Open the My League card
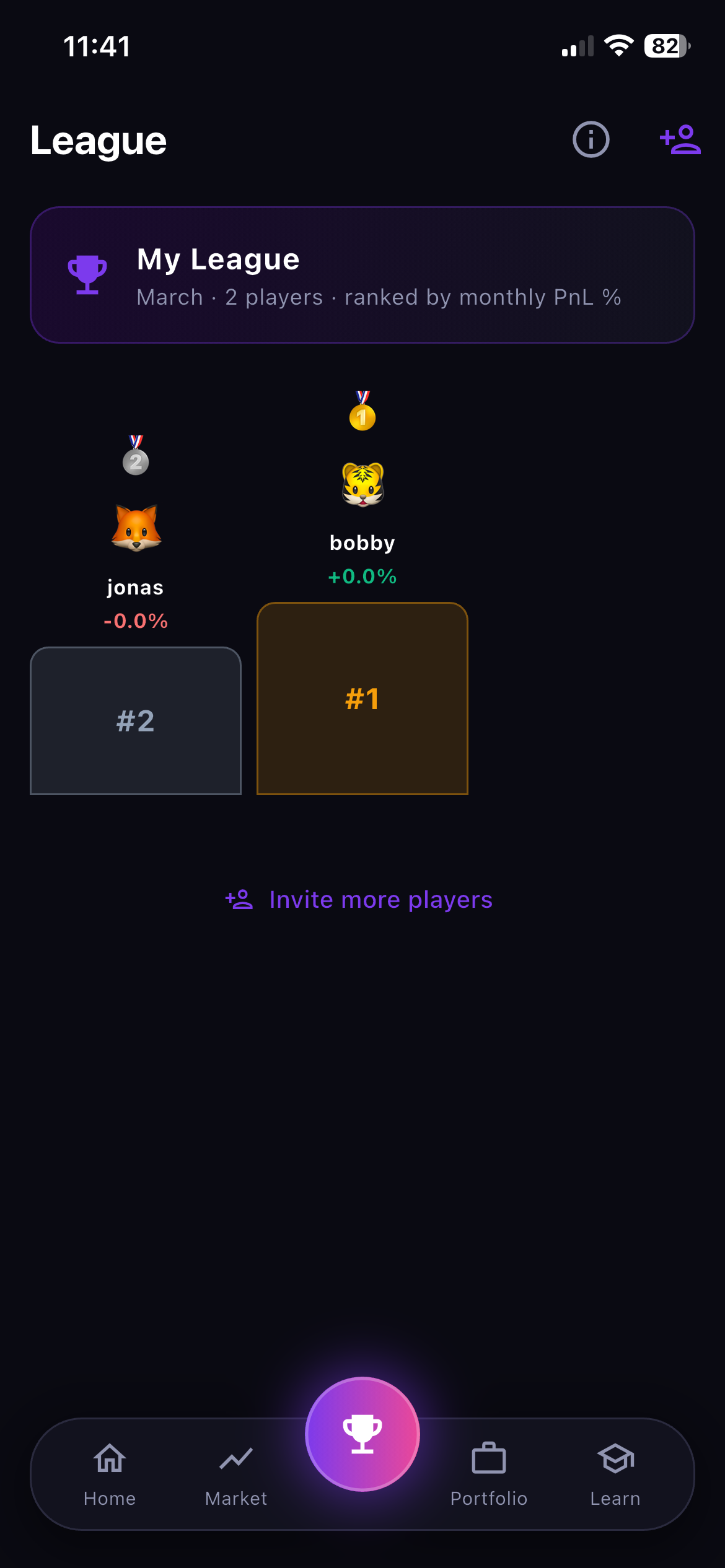The width and height of the screenshot is (725, 1568). [x=362, y=275]
